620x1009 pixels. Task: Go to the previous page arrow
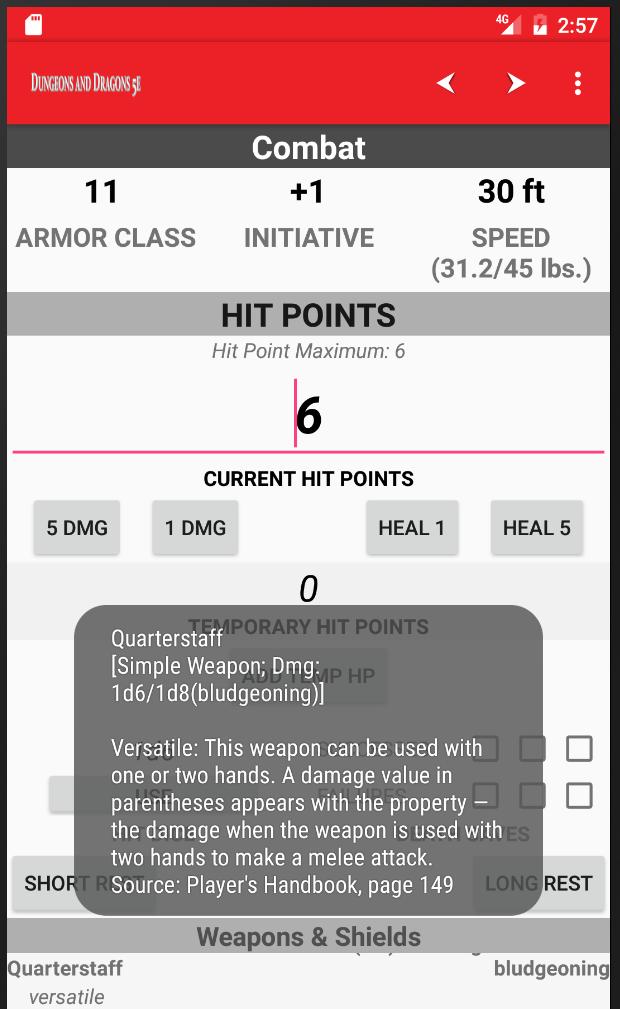pyautogui.click(x=446, y=84)
